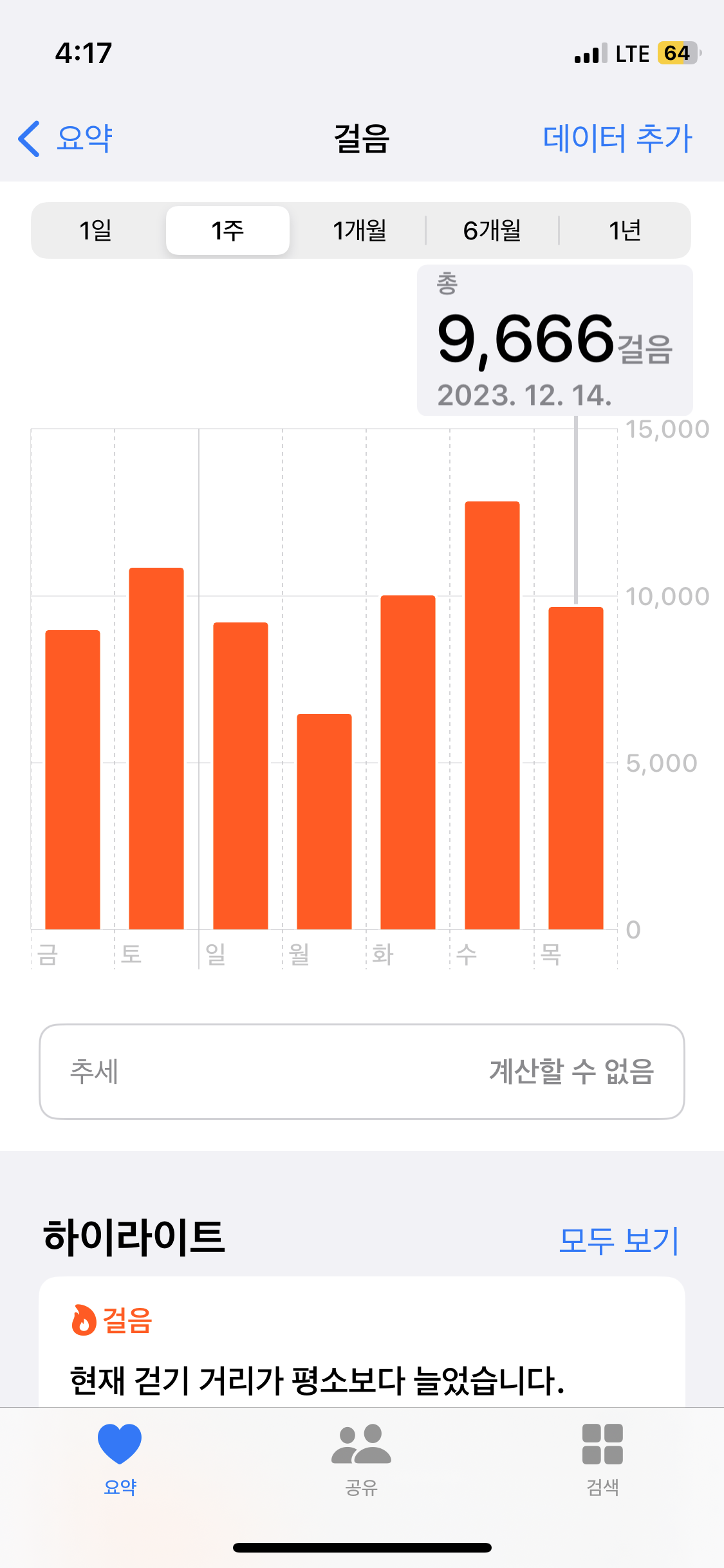
Task: Switch to the 1개월 view
Action: click(x=360, y=230)
